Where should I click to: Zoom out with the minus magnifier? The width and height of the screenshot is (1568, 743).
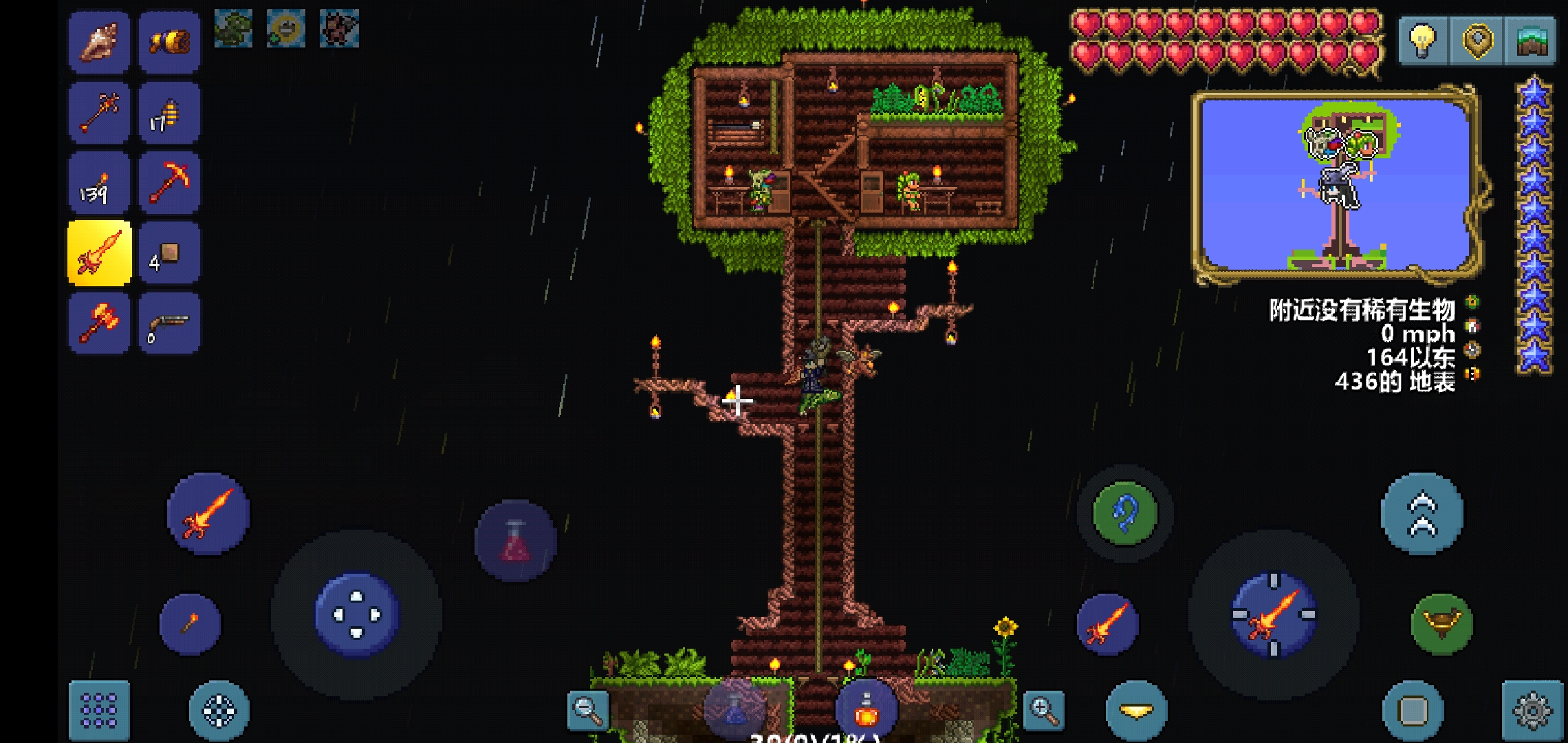pyautogui.click(x=588, y=711)
